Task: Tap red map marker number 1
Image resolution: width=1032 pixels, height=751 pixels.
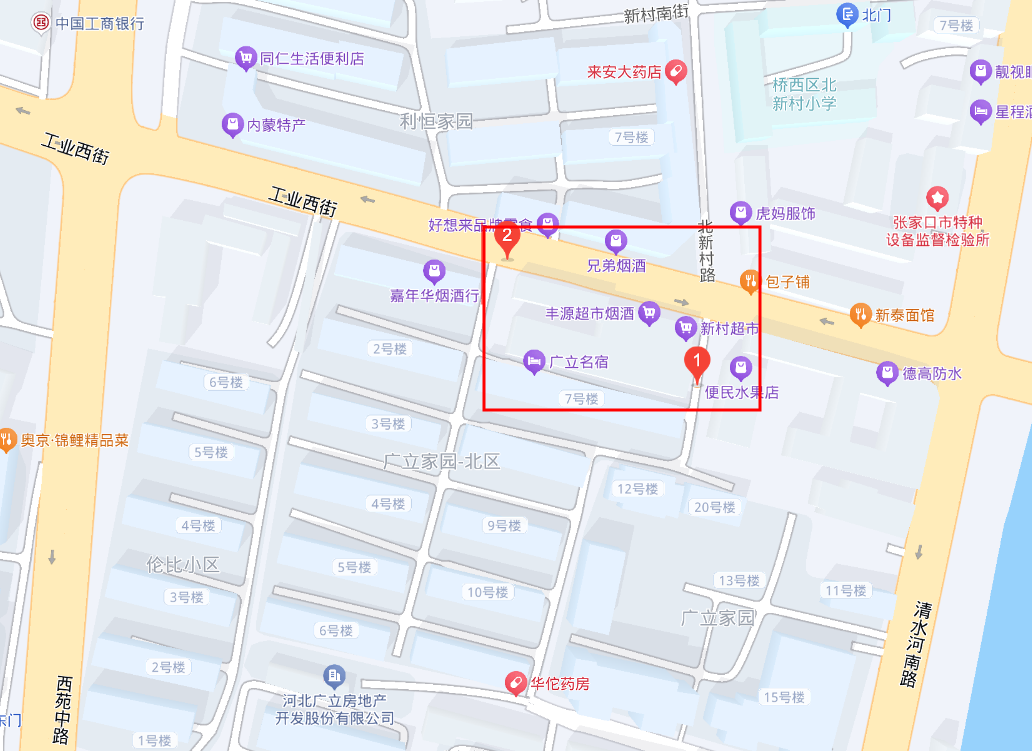Action: (x=696, y=363)
